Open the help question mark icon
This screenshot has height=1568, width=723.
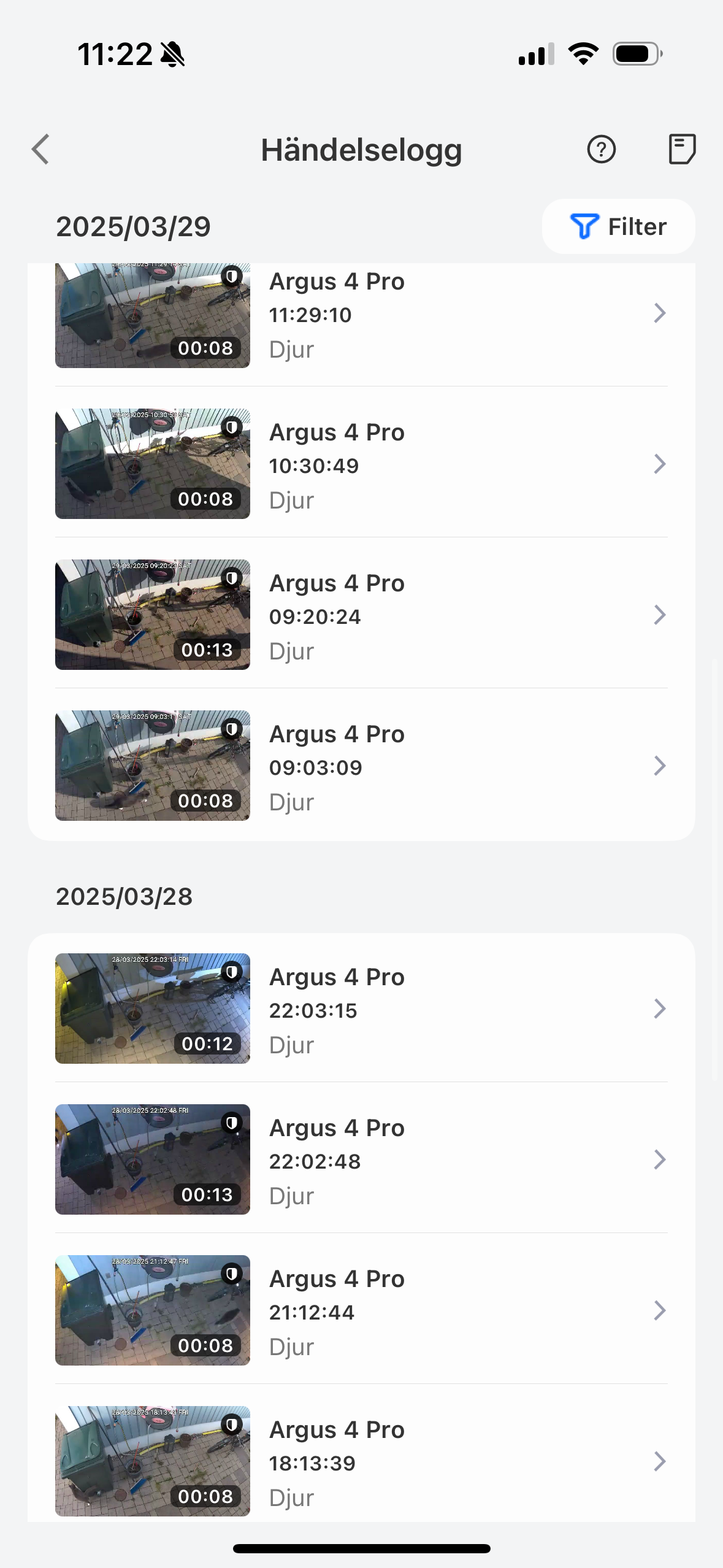pos(601,150)
